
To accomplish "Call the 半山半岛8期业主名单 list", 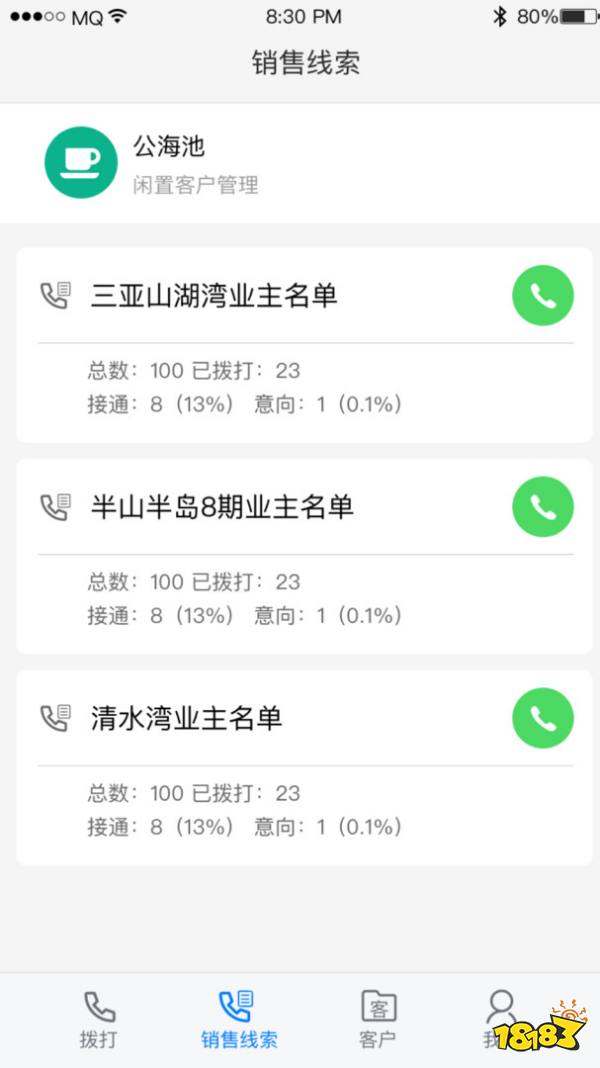I will pyautogui.click(x=542, y=507).
